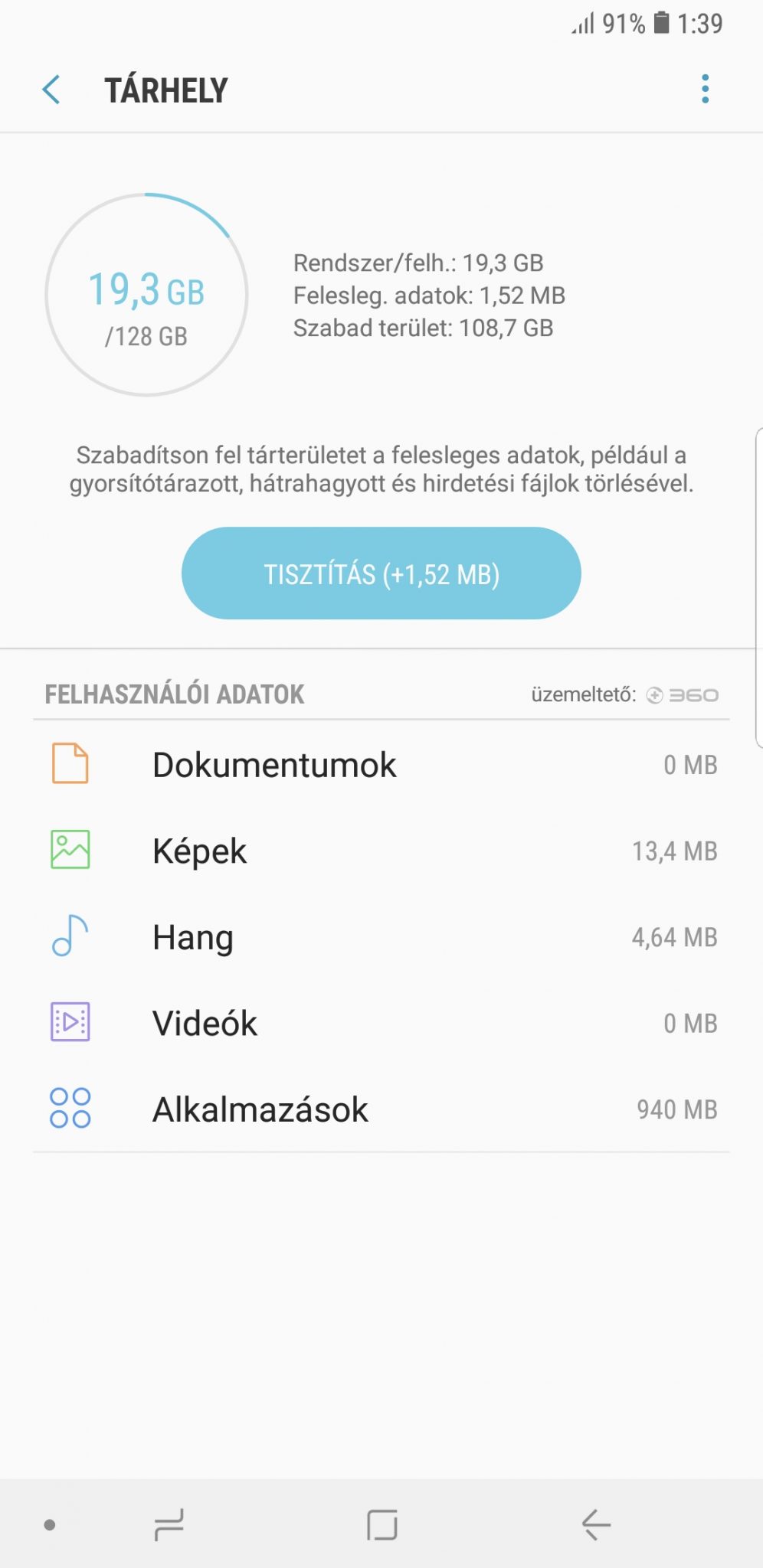Viewport: 763px width, 1568px height.
Task: Open the Hang storage row
Action: (x=381, y=937)
